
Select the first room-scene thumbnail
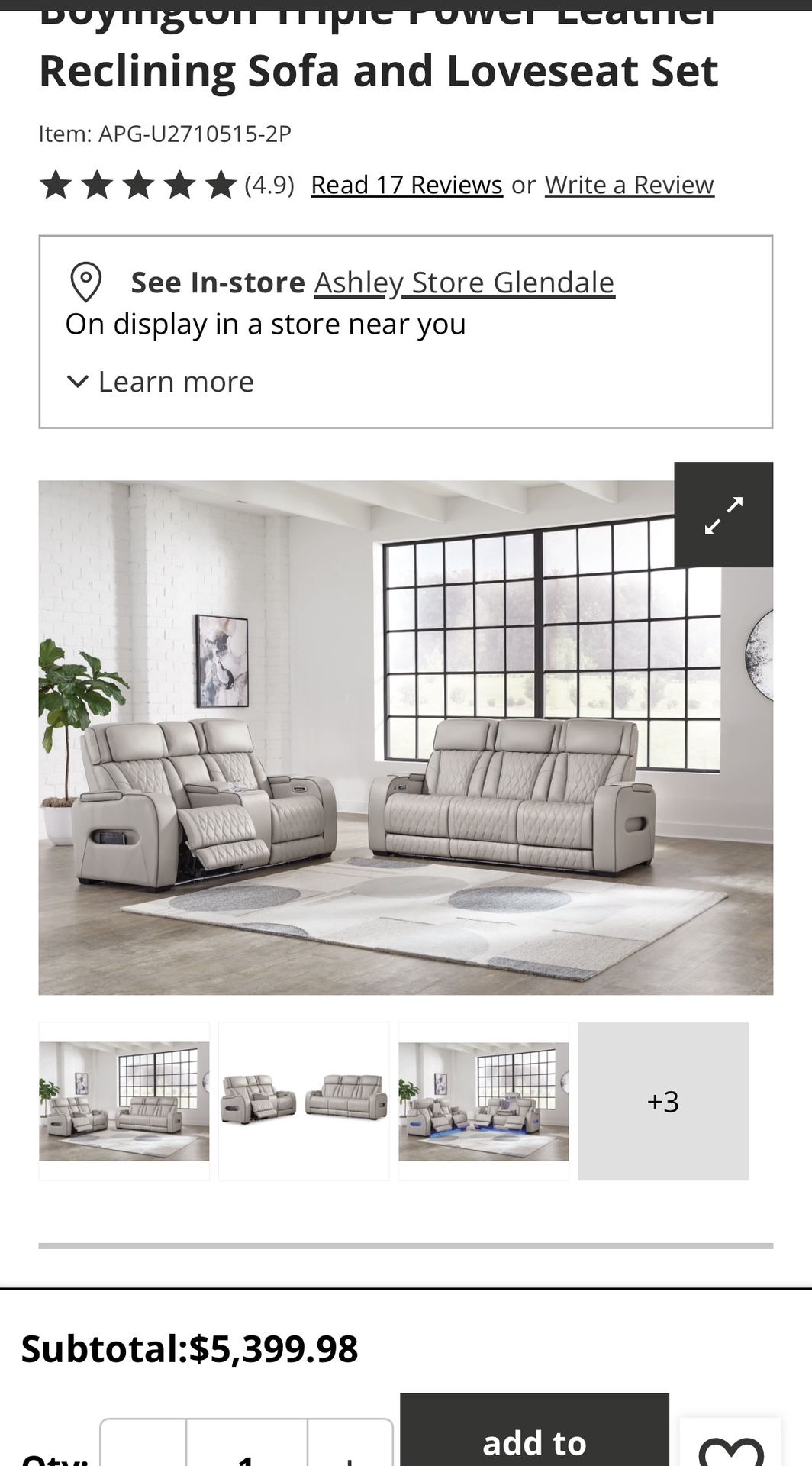(x=124, y=1101)
